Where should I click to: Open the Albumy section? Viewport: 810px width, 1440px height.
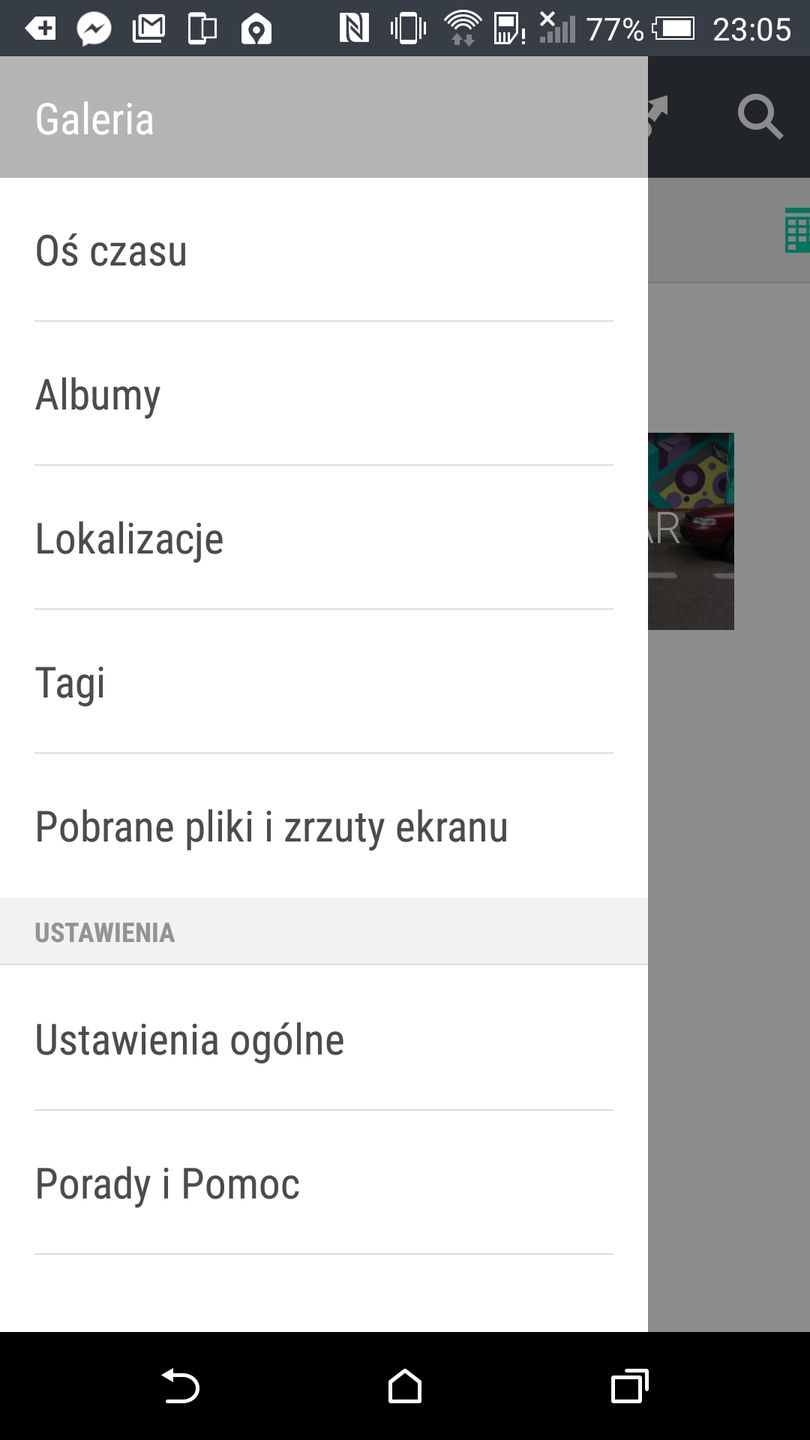click(97, 394)
